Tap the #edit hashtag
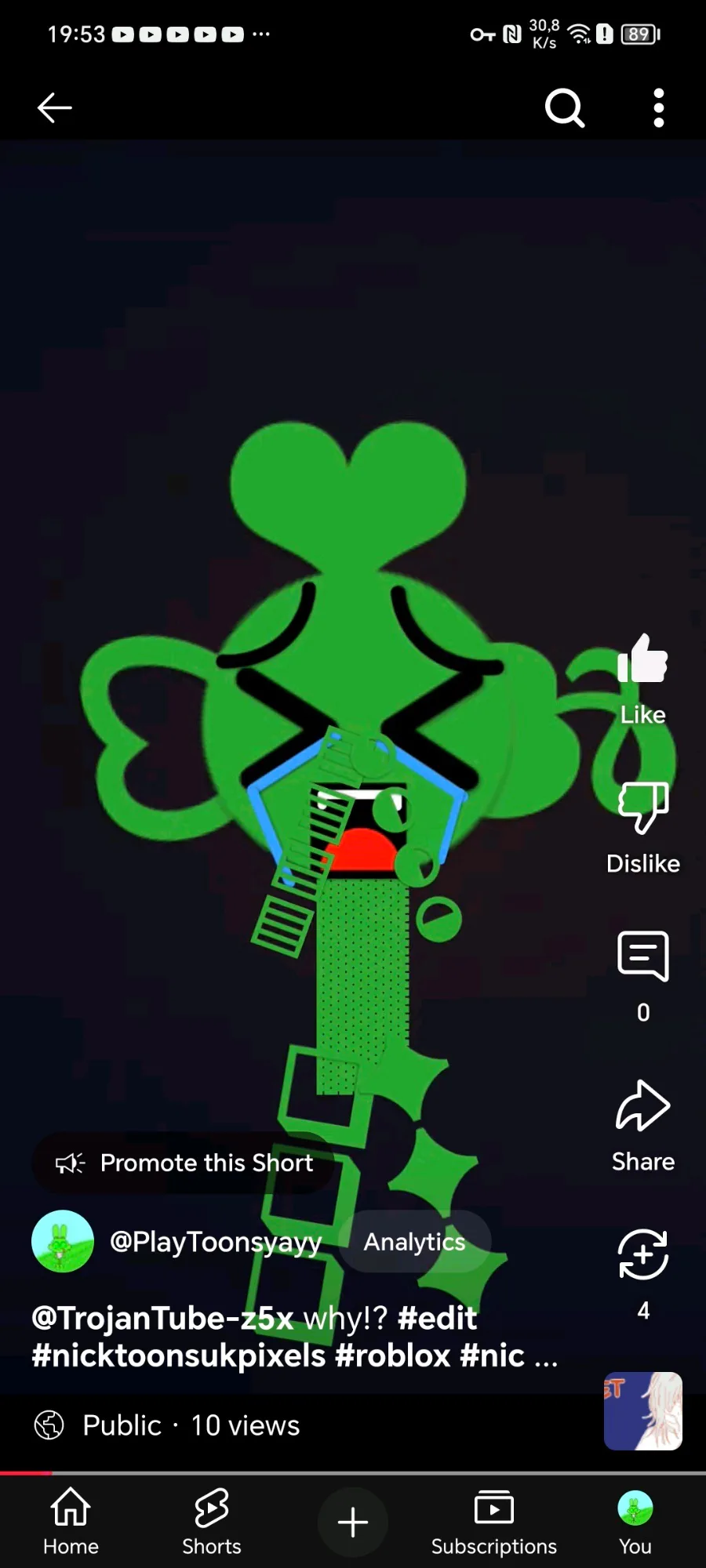The height and width of the screenshot is (1568, 706). point(437,1319)
